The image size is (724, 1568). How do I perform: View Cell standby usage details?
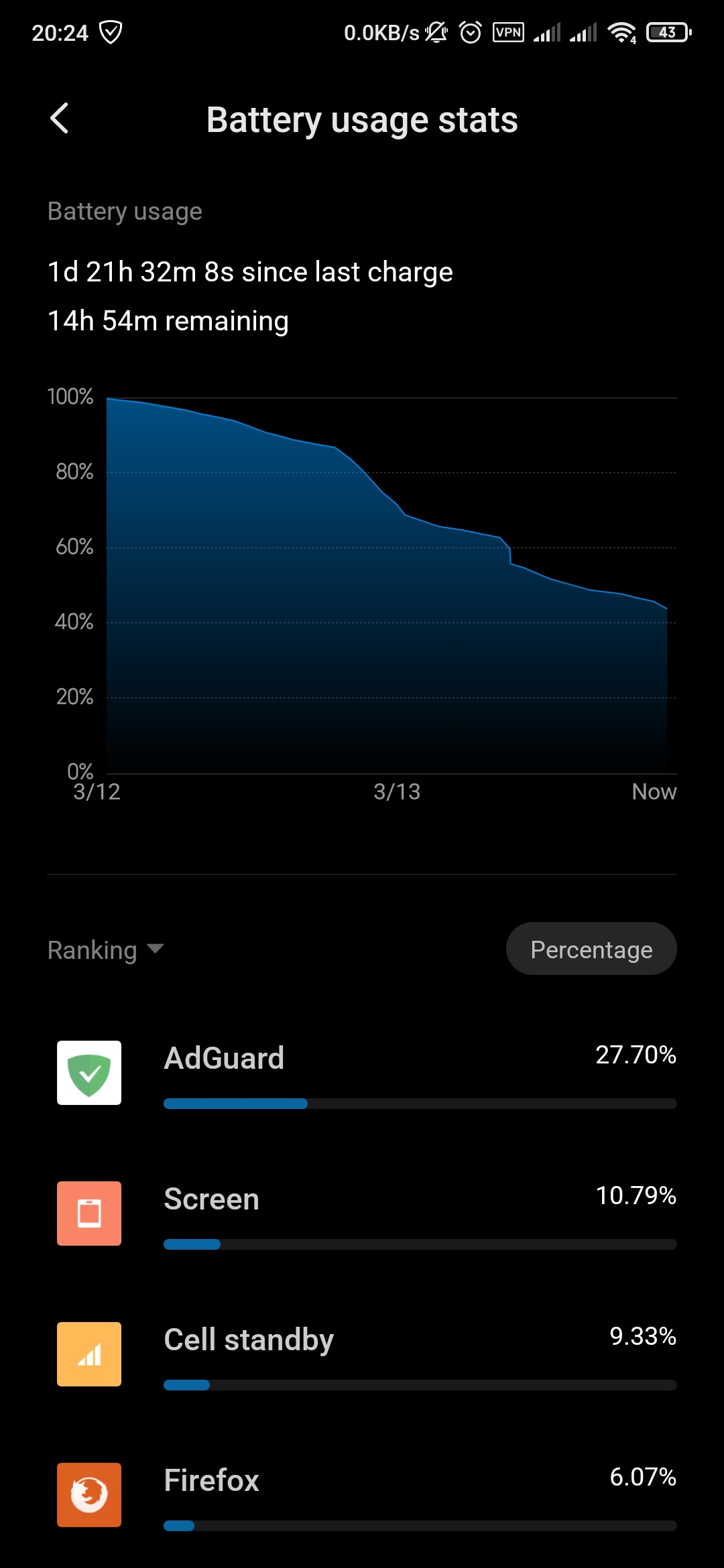[362, 1354]
